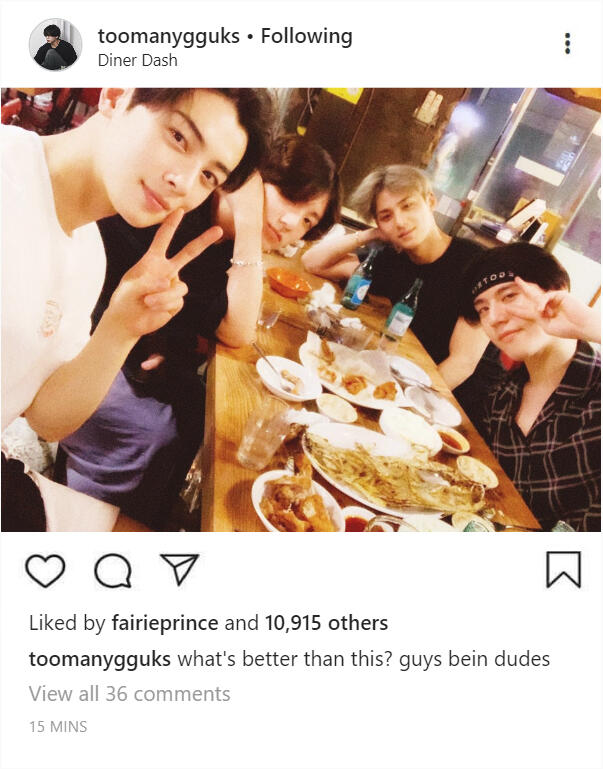Image resolution: width=603 pixels, height=769 pixels.
Task: Open toomanygguks profile picture
Action: tap(56, 45)
